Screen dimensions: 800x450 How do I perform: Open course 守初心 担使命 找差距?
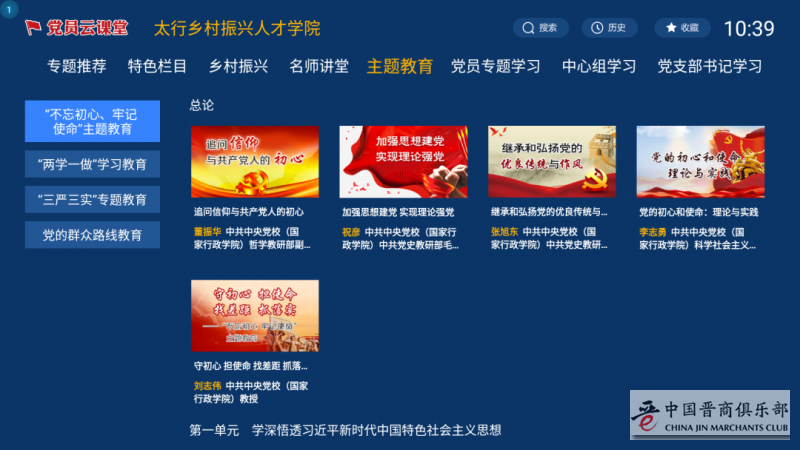coord(255,316)
